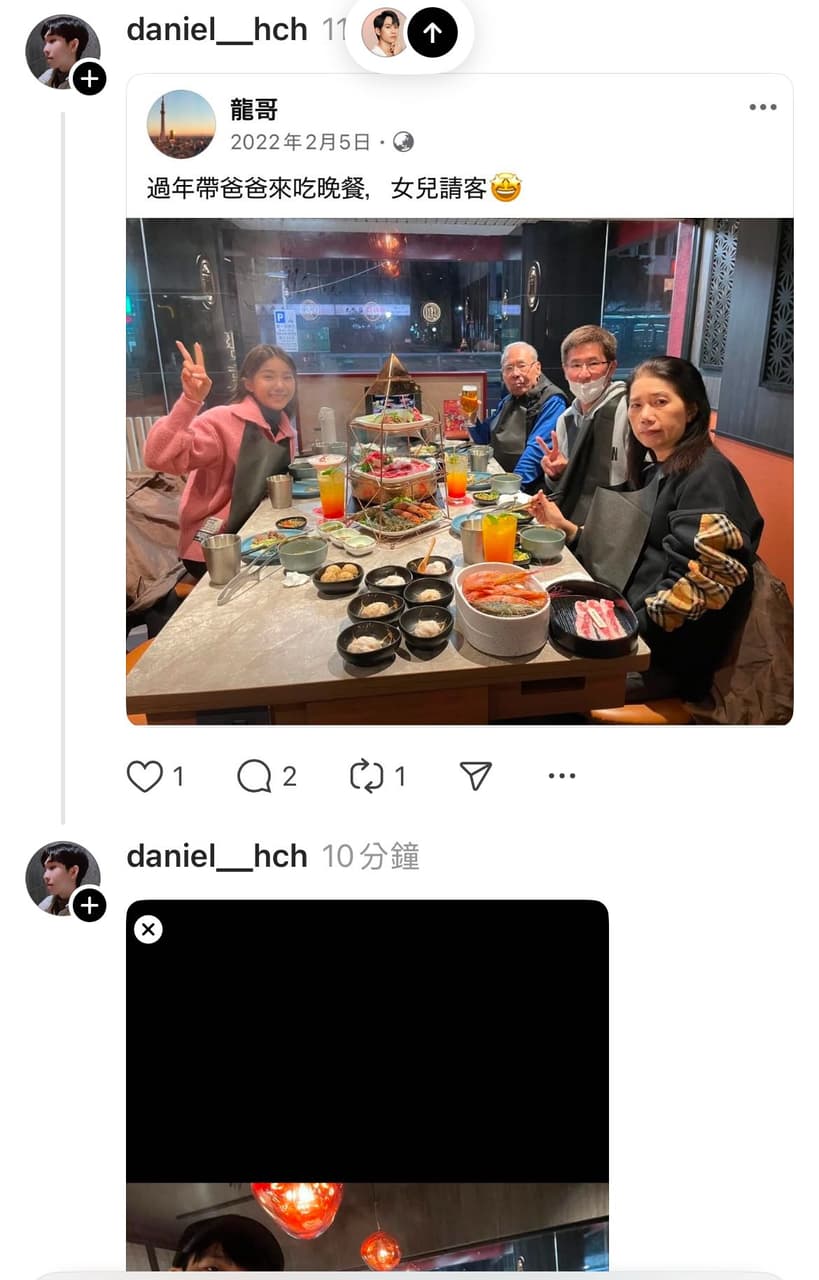Image resolution: width=819 pixels, height=1280 pixels.
Task: Dismiss the blacked-out image with the X icon
Action: tap(148, 930)
